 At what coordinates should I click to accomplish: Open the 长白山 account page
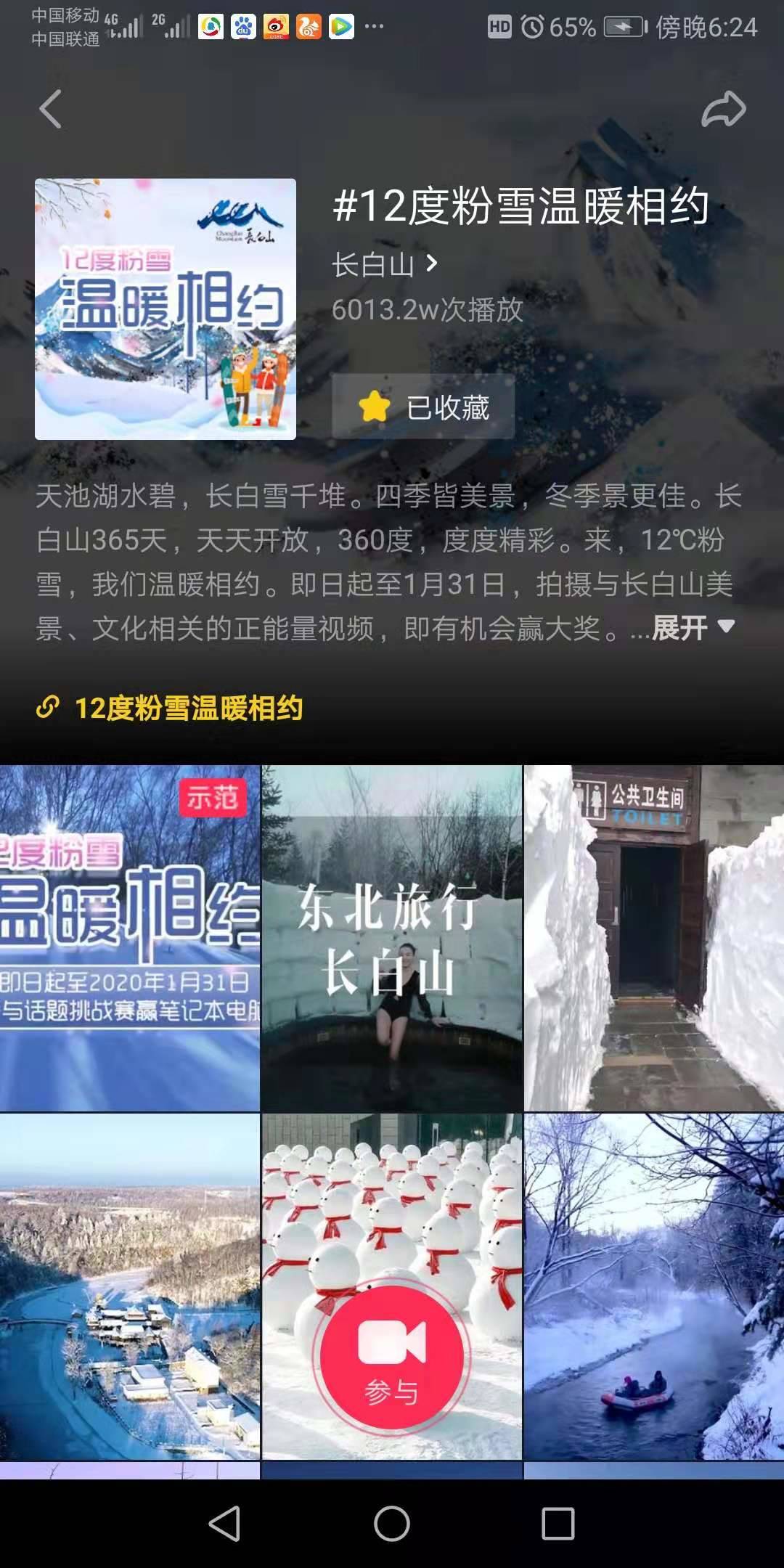click(x=385, y=264)
